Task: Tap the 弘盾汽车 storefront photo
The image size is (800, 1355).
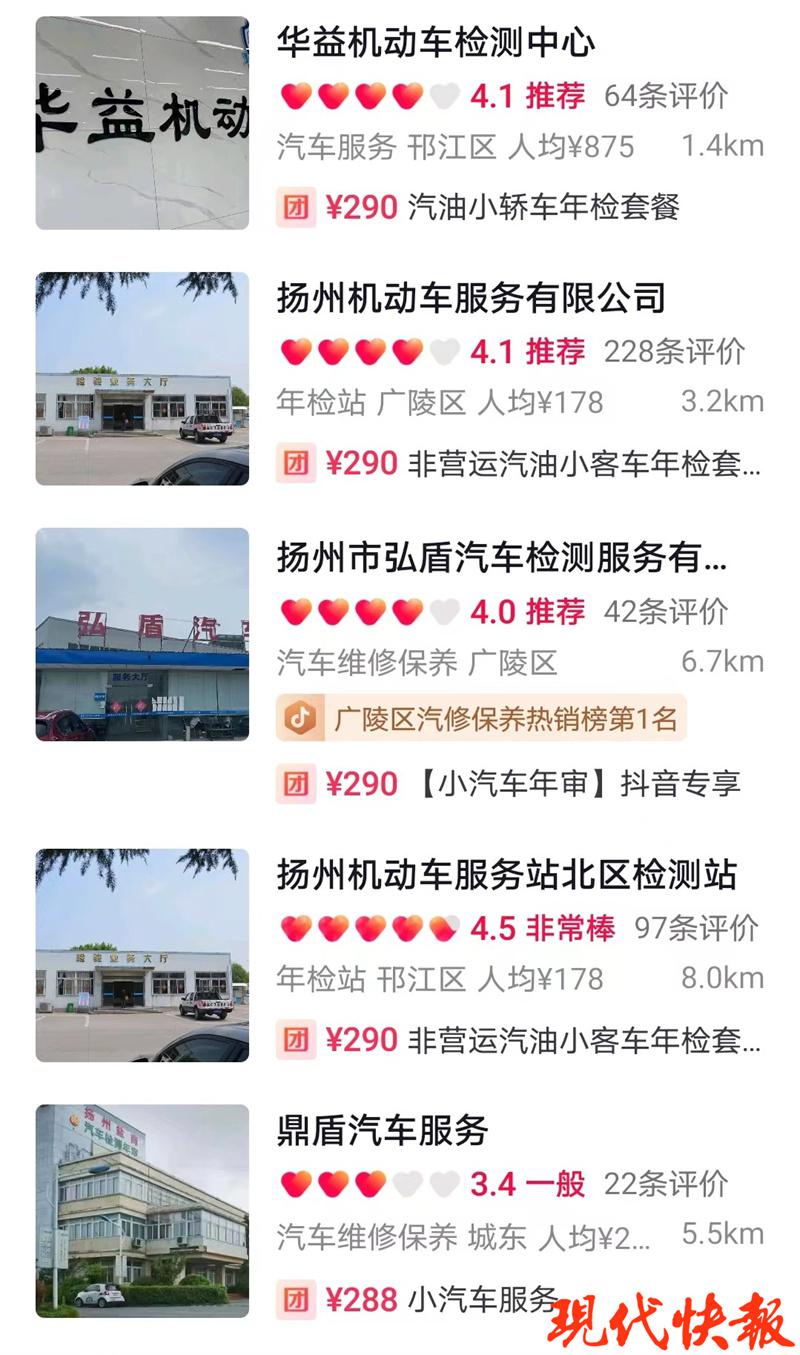Action: 142,634
